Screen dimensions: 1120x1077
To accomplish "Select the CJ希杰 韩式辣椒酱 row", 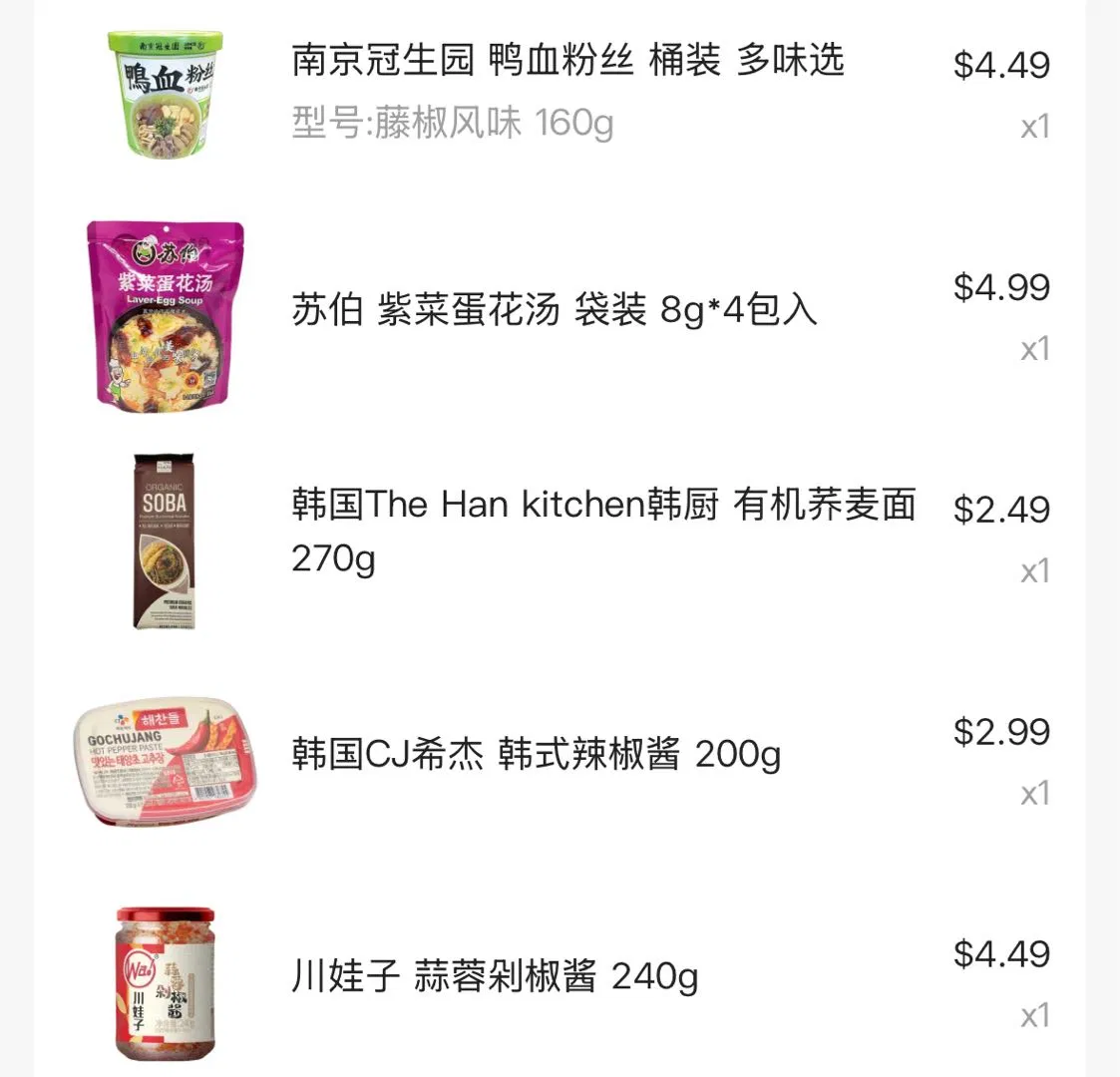I will (x=536, y=754).
